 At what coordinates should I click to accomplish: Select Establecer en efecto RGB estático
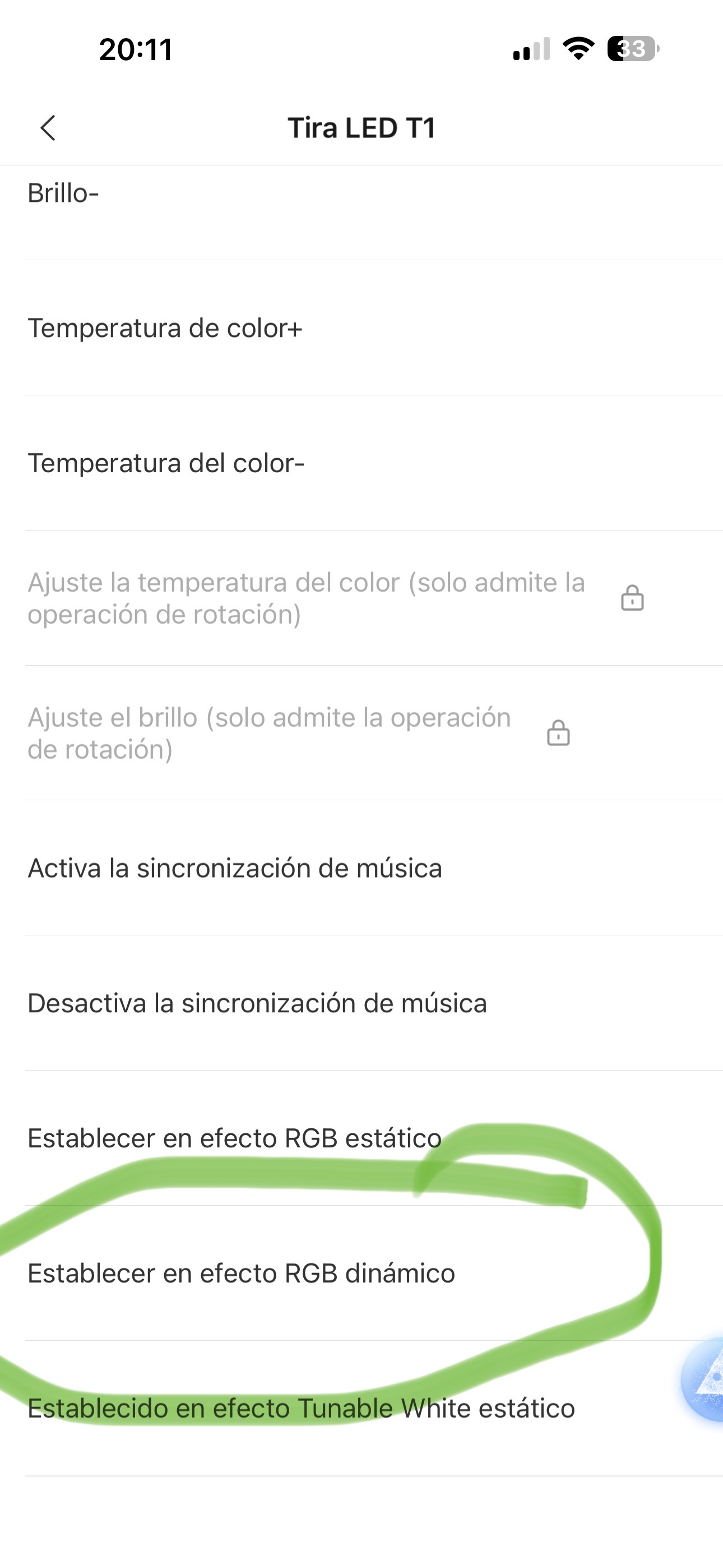point(234,1139)
